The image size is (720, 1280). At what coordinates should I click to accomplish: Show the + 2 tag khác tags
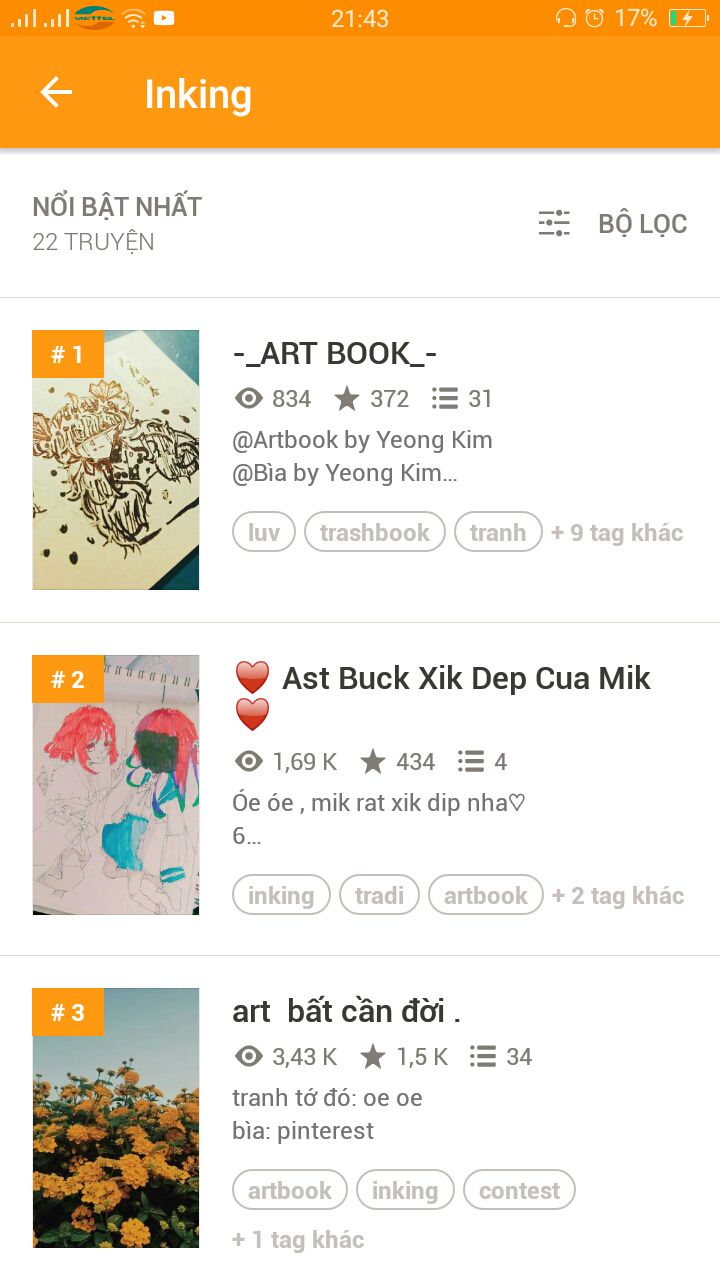pyautogui.click(x=618, y=895)
